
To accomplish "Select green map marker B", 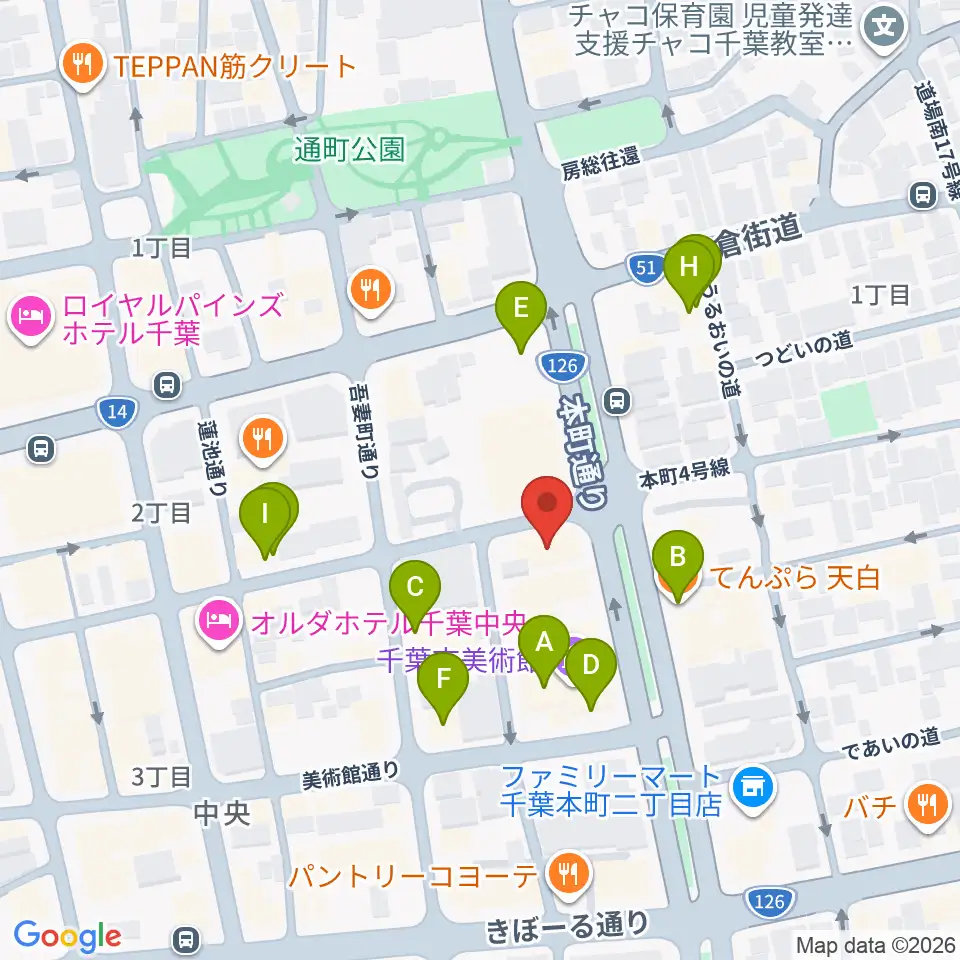I will coord(678,566).
